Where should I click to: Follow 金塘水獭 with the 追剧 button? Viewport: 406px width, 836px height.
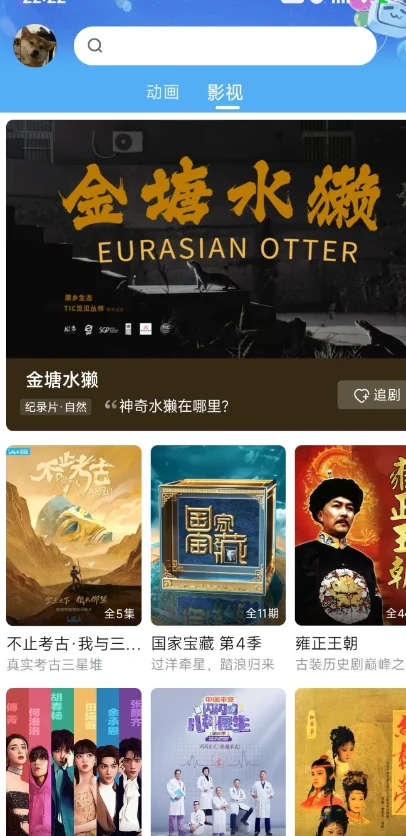pos(373,395)
